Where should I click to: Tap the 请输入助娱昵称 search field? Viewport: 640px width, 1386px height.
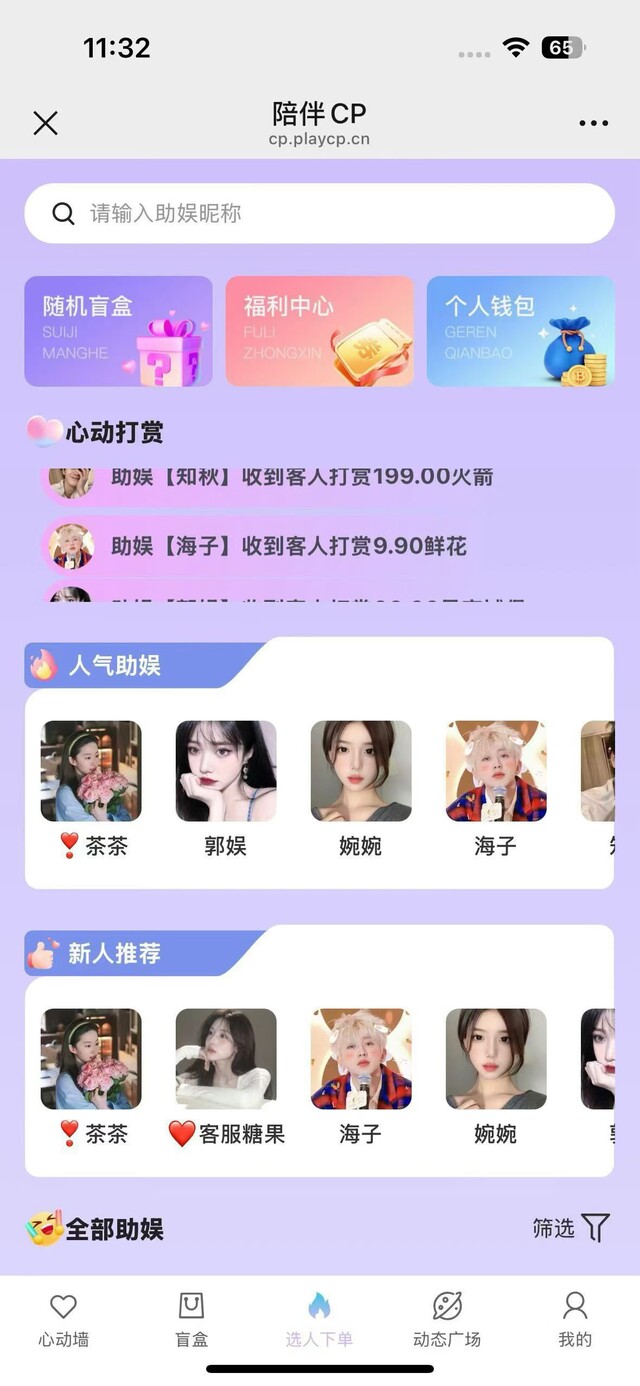pyautogui.click(x=319, y=213)
